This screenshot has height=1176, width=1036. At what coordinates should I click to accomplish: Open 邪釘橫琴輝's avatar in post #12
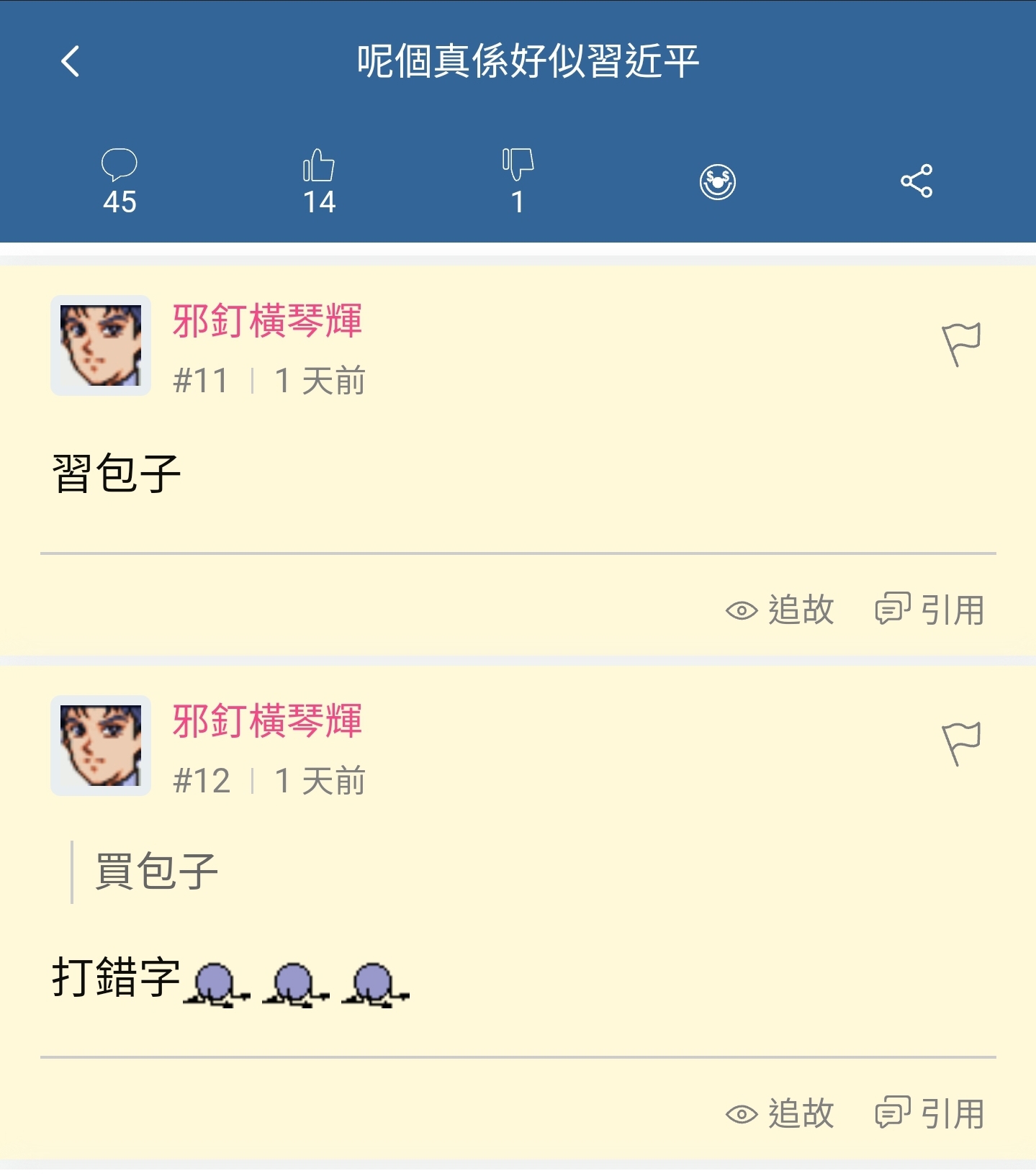tap(101, 746)
